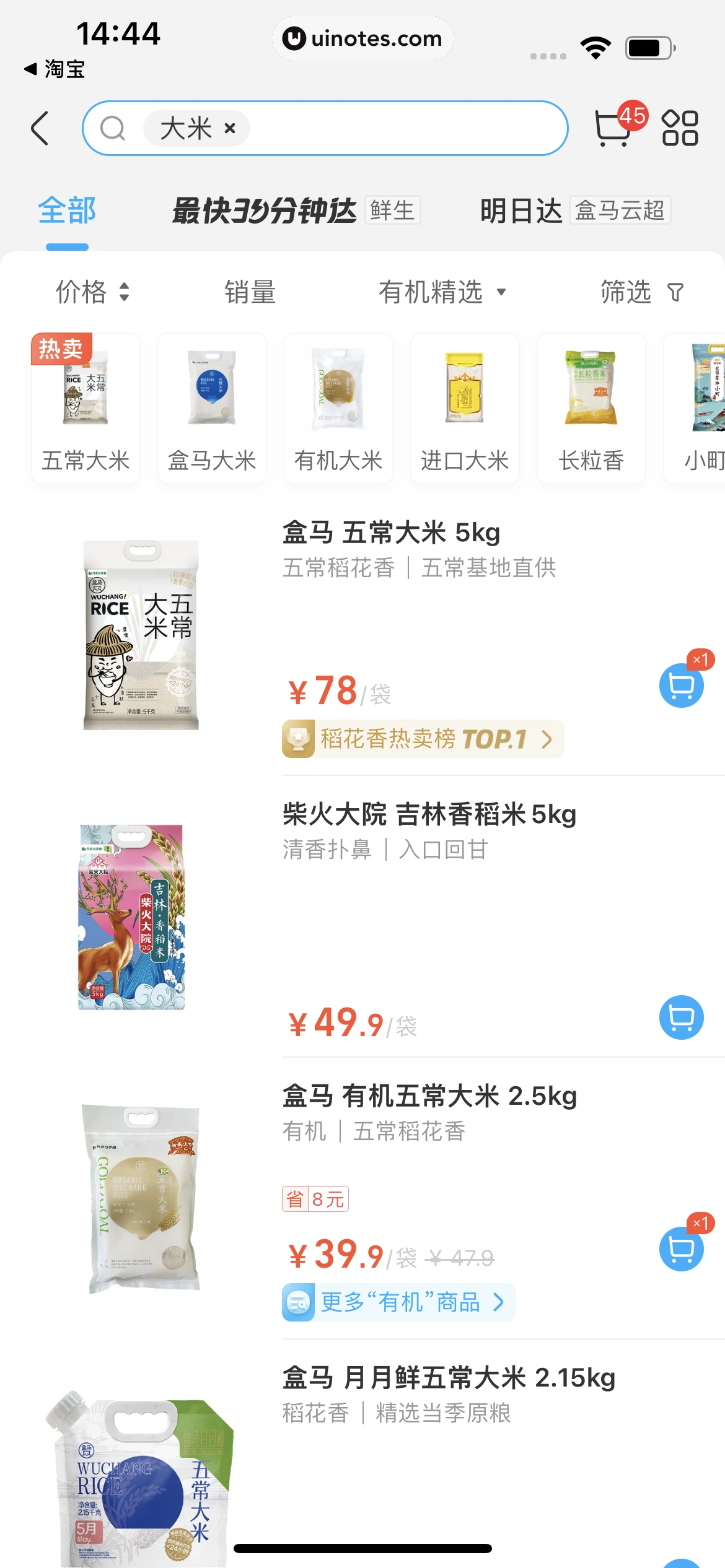The image size is (725, 1568).
Task: View the 稻花香热卖榜 TOP.1 ranking
Action: (423, 739)
